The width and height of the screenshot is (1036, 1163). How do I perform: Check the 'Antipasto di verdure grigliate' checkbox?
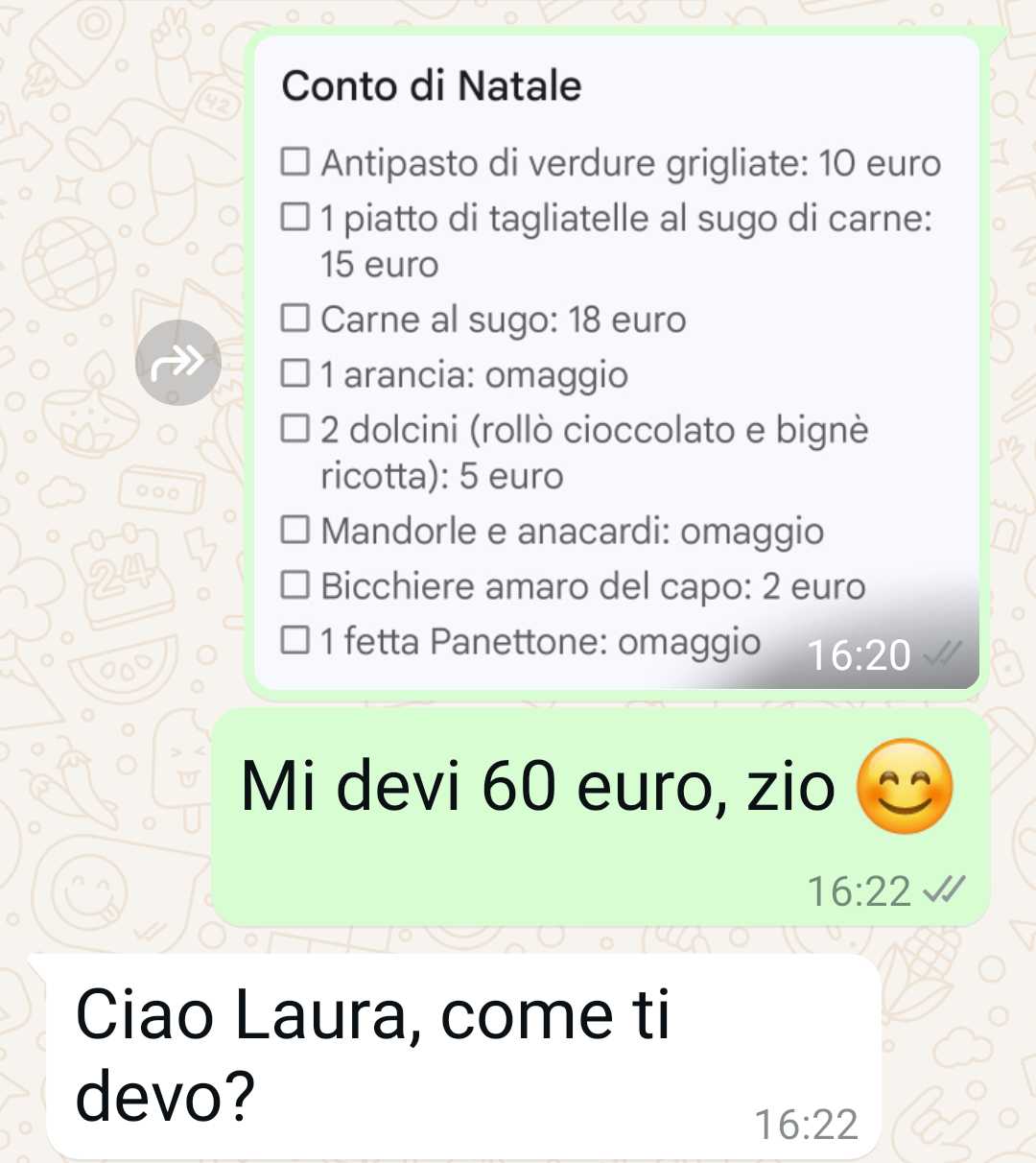click(294, 161)
